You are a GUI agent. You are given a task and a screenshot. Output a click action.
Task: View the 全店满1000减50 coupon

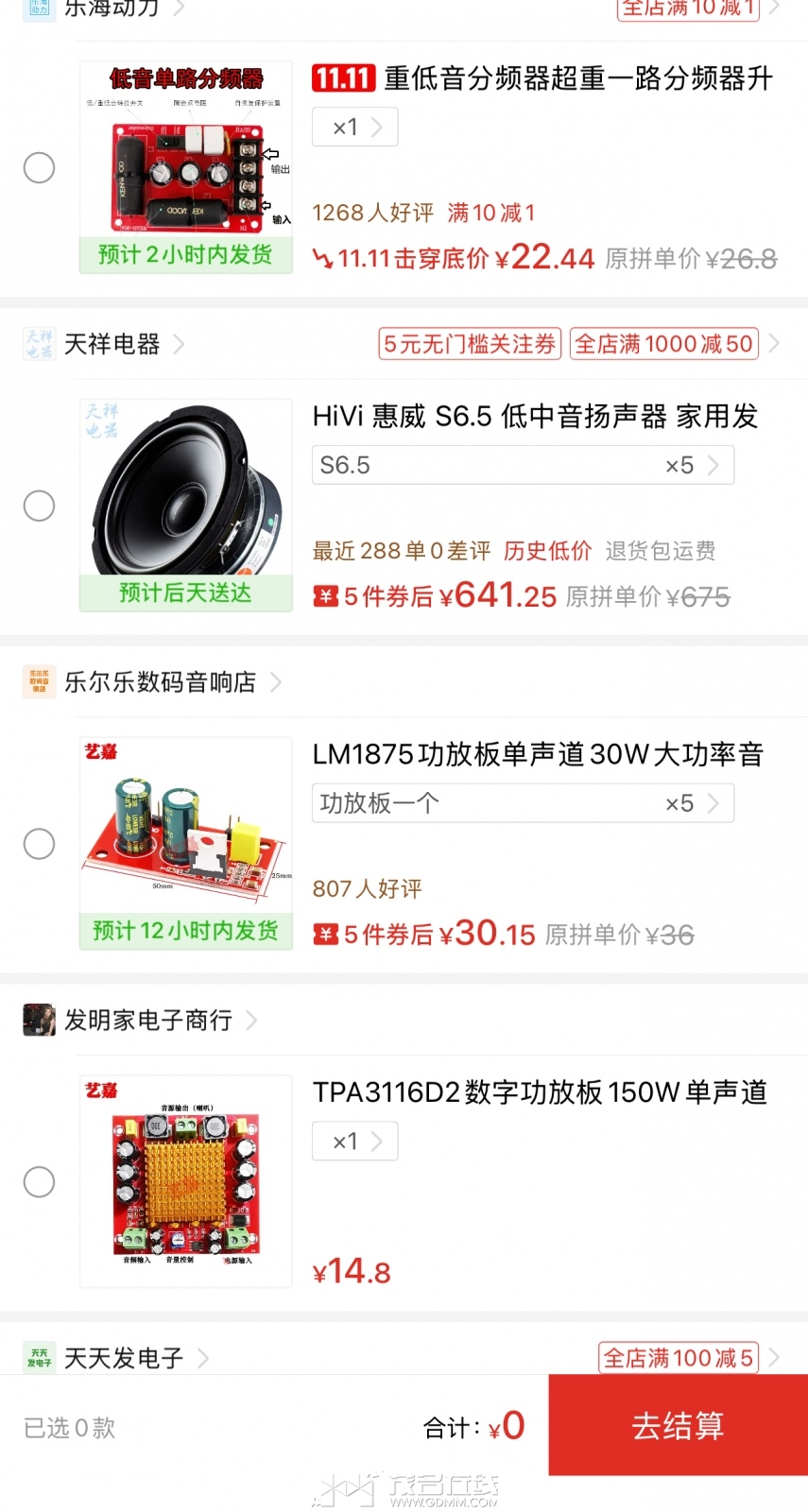[664, 344]
